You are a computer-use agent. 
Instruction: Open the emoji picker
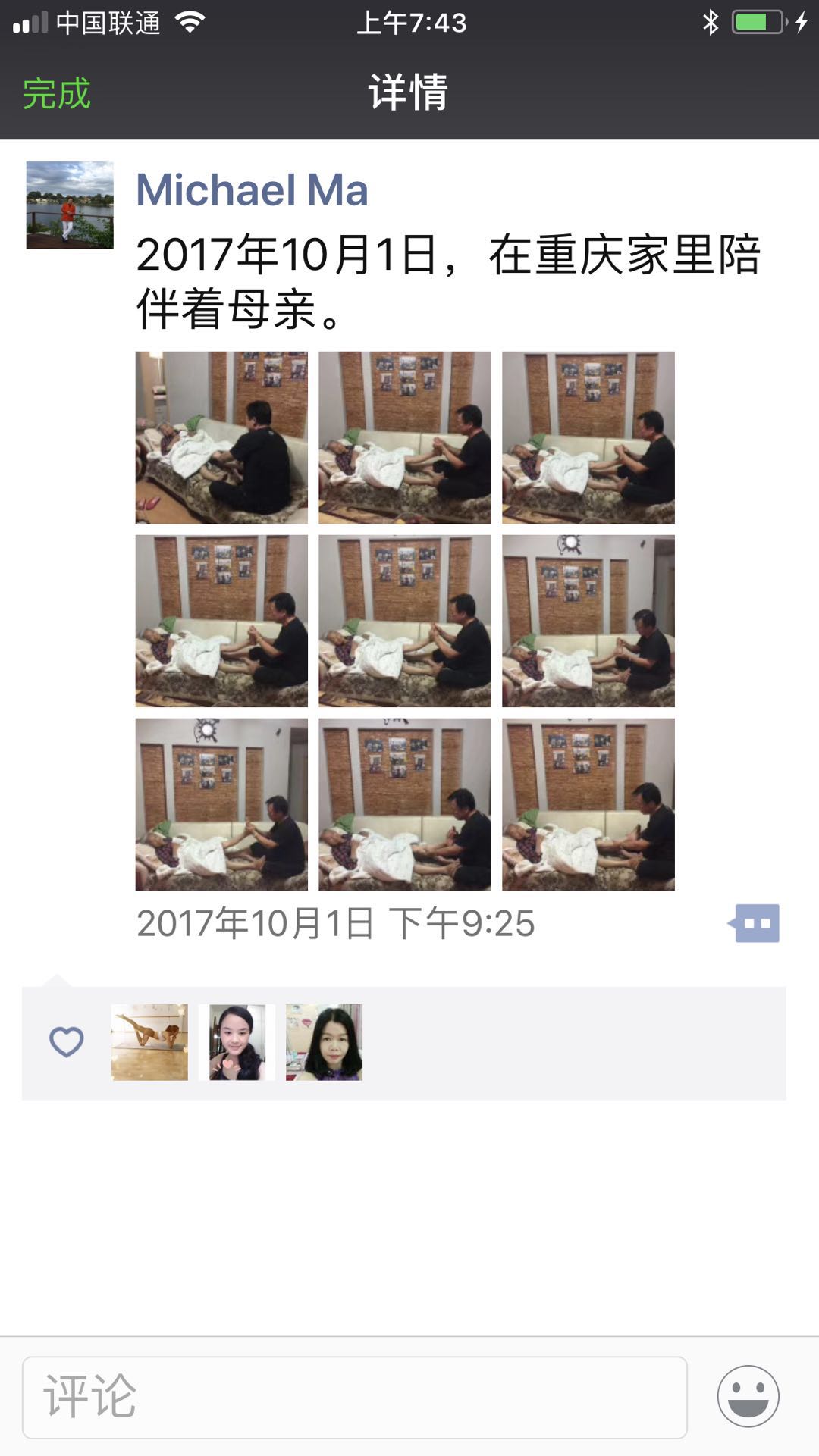(x=748, y=1396)
